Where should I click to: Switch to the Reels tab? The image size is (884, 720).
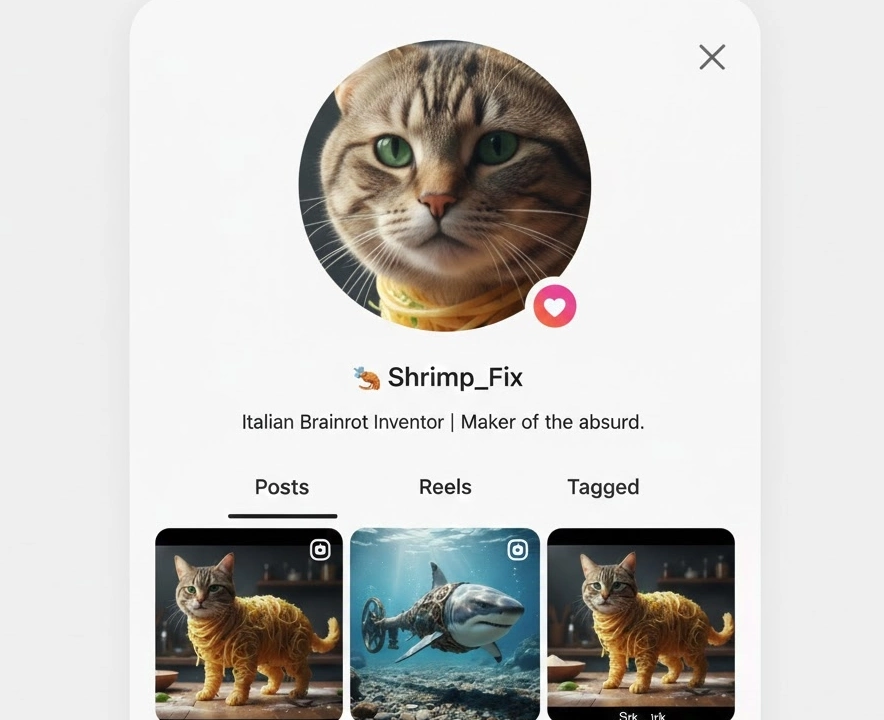point(445,487)
